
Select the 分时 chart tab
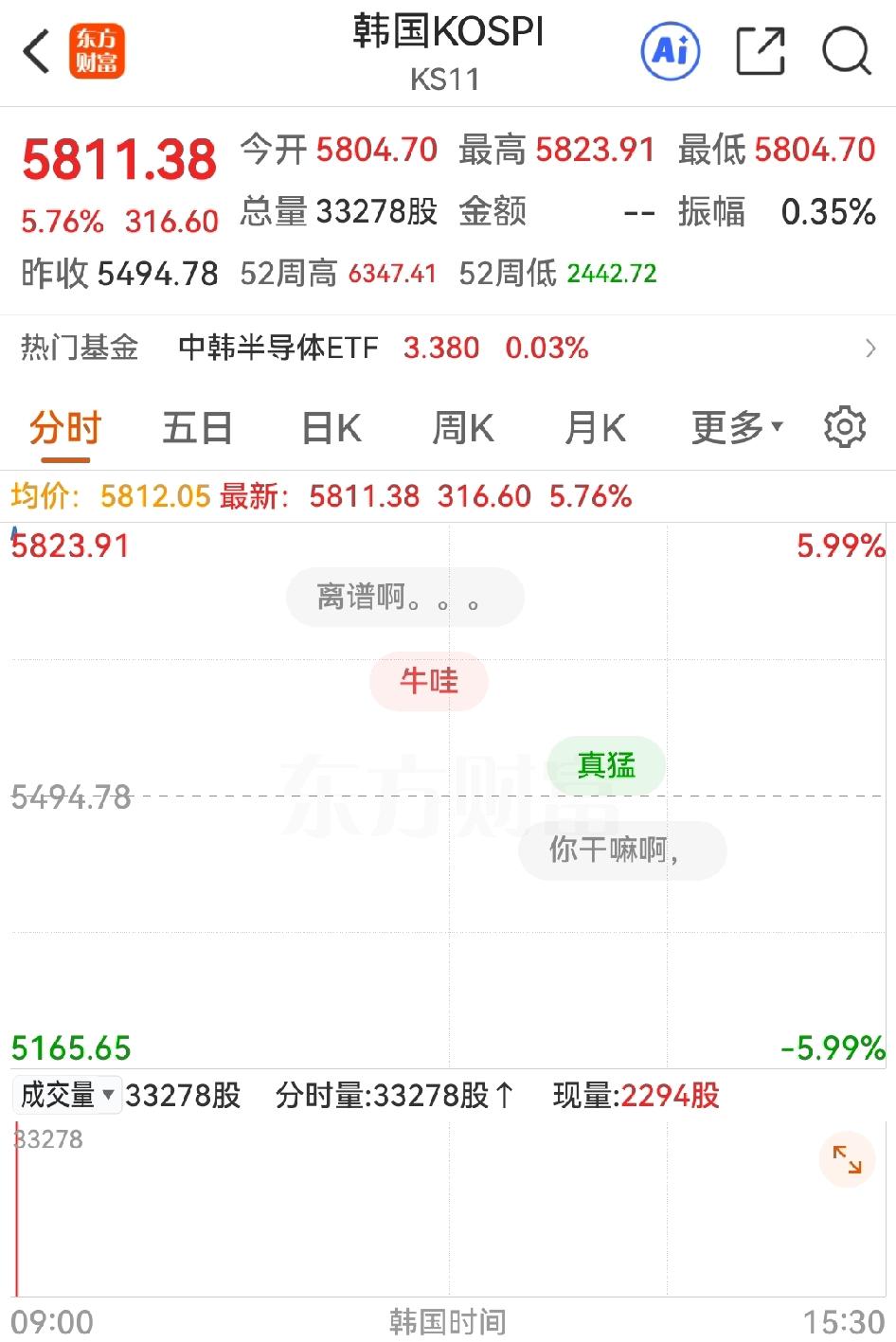click(63, 426)
